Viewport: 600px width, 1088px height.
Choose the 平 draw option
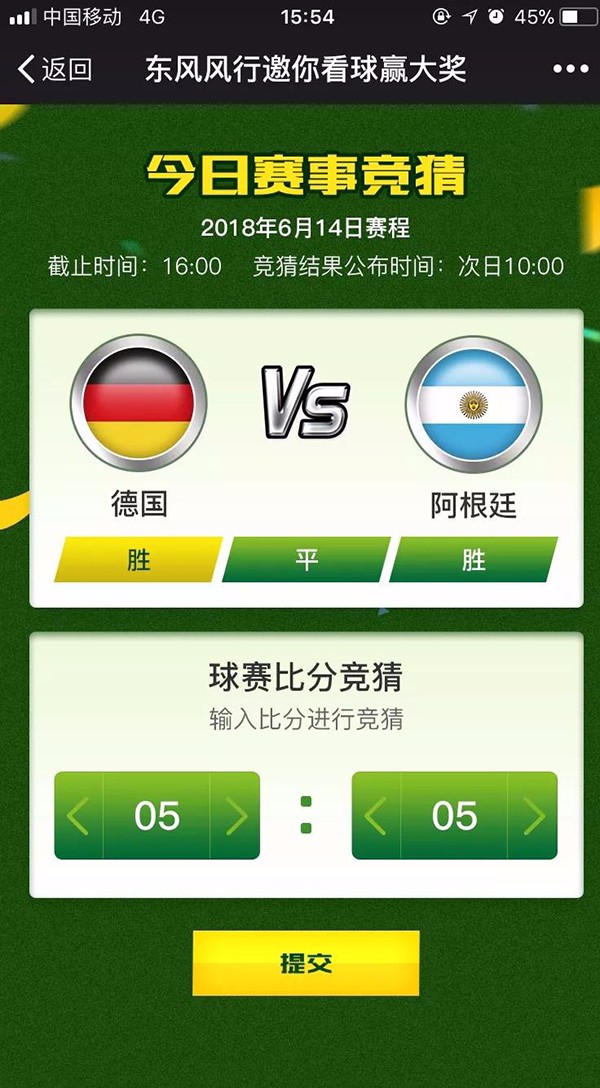click(x=306, y=560)
